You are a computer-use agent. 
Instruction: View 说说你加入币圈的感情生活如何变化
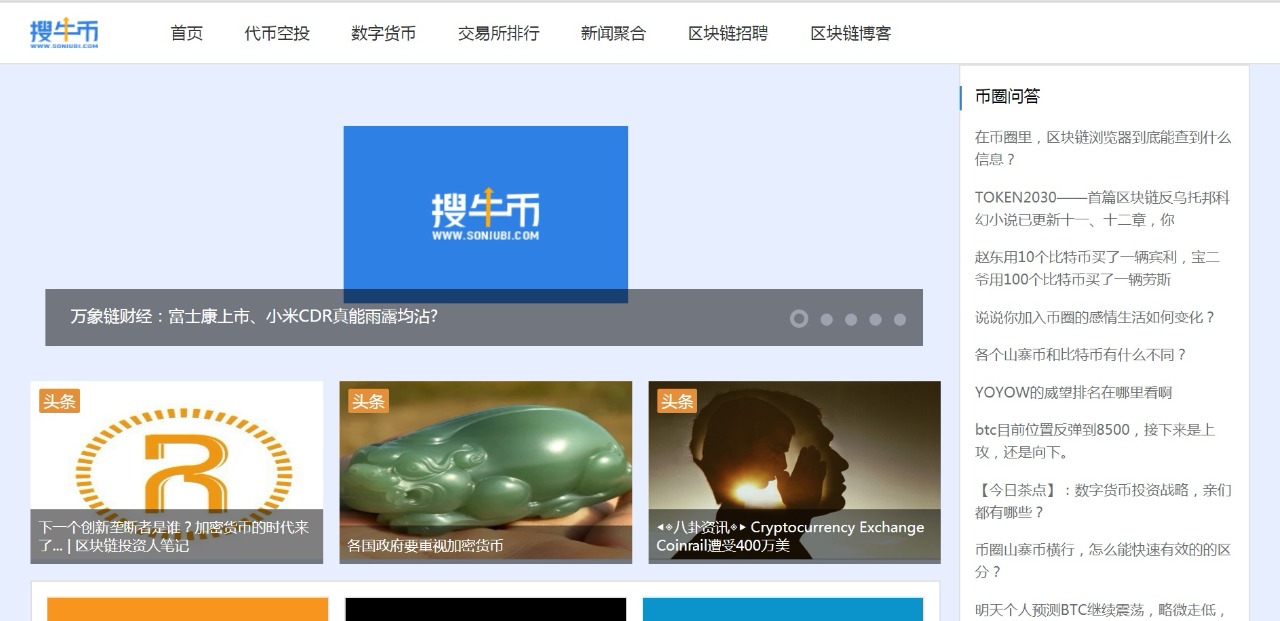point(1094,317)
